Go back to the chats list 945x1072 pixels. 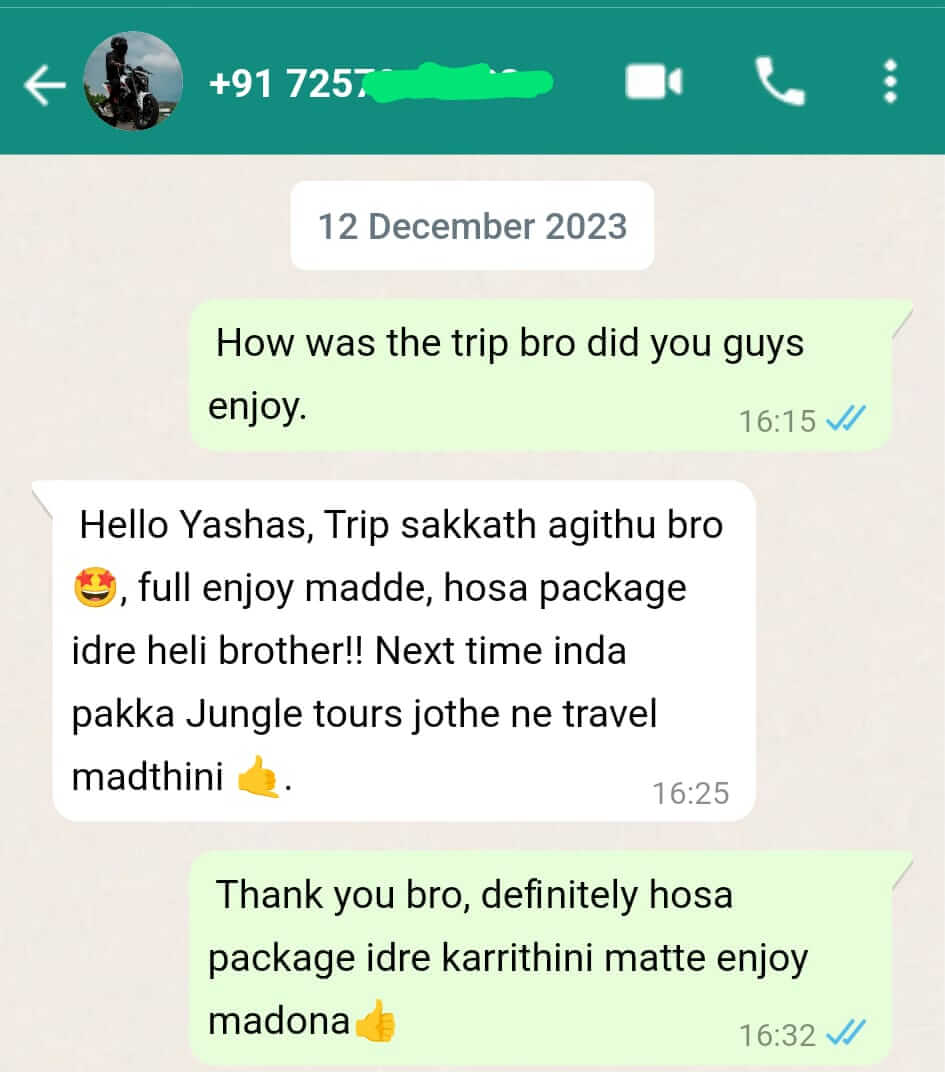[43, 86]
